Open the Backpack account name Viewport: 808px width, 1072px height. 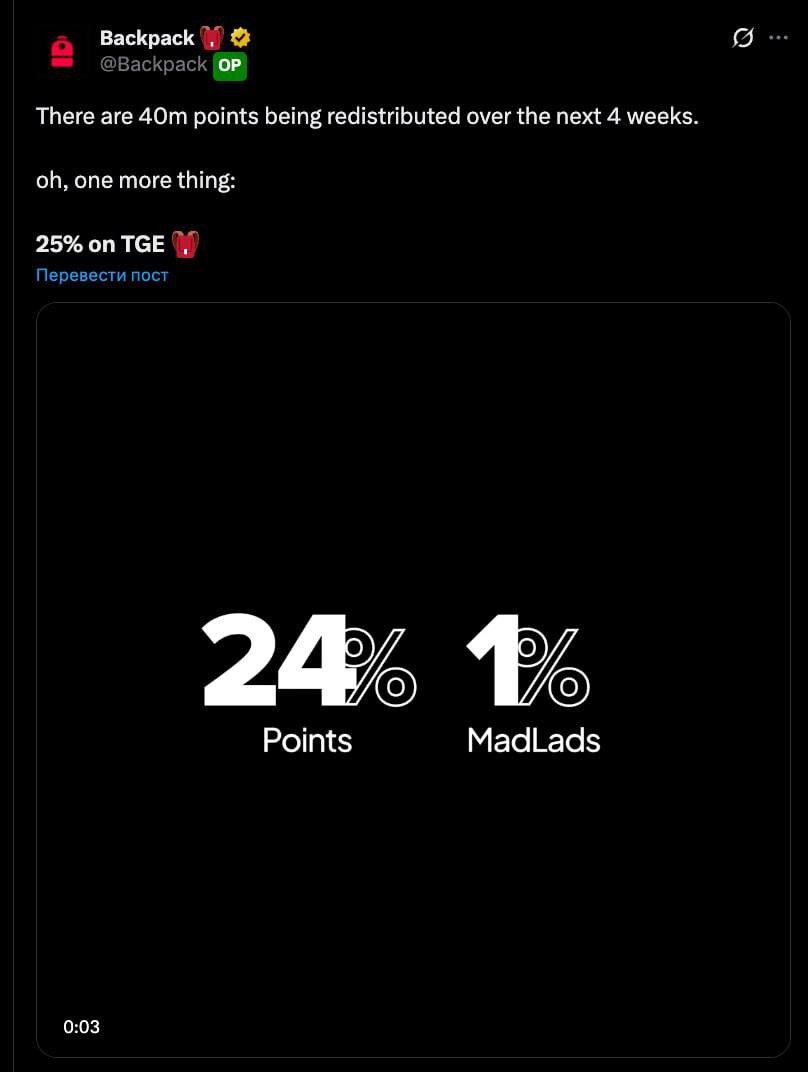[147, 38]
